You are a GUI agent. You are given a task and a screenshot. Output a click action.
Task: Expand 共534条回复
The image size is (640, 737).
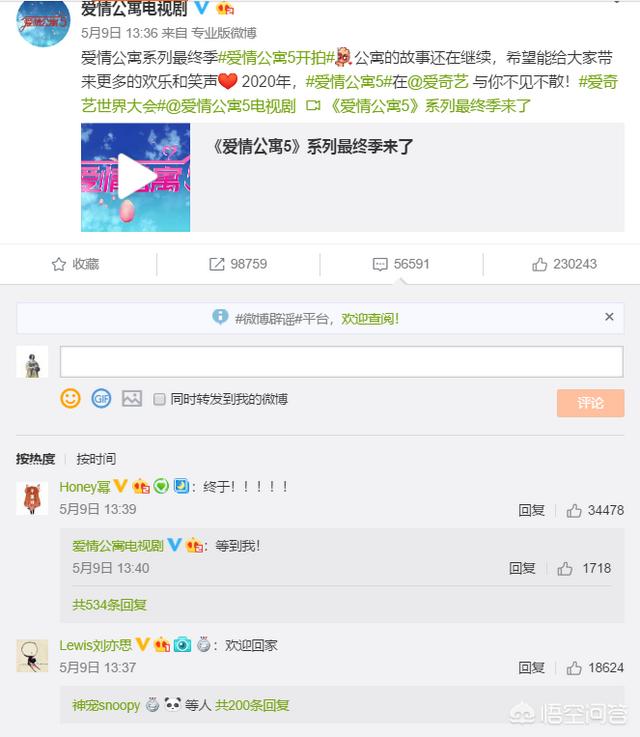click(x=109, y=605)
